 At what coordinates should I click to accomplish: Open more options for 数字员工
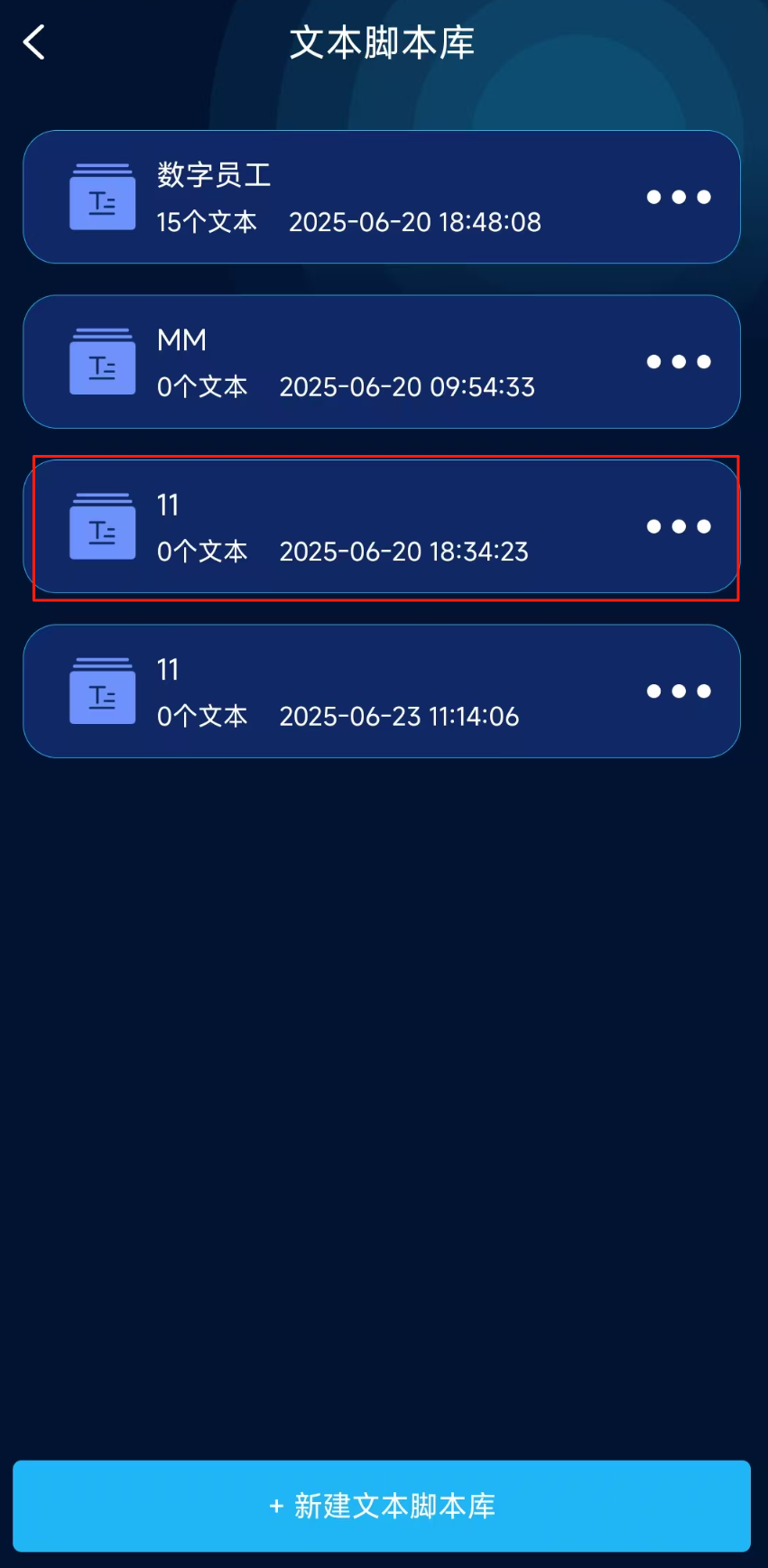[679, 197]
